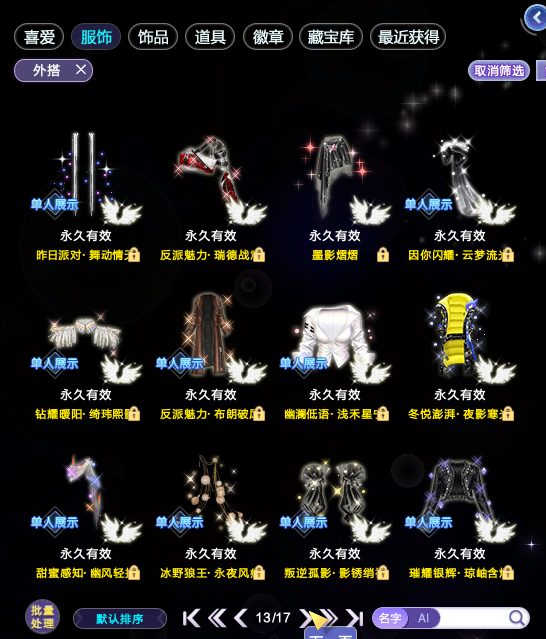Select the 冬悦澎湃 yellow jacket item
The width and height of the screenshot is (546, 639).
[460, 355]
